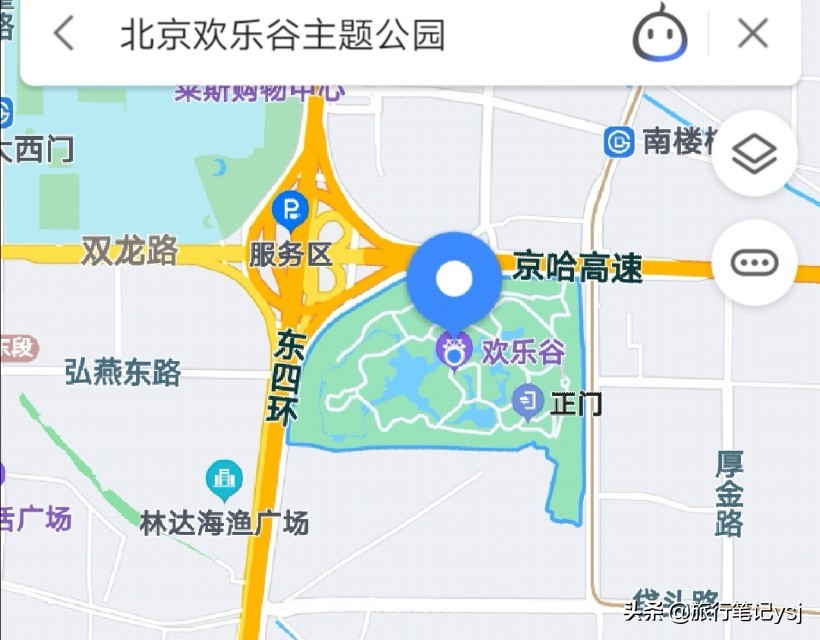Open the 林达海渔广场 marker

click(x=225, y=481)
